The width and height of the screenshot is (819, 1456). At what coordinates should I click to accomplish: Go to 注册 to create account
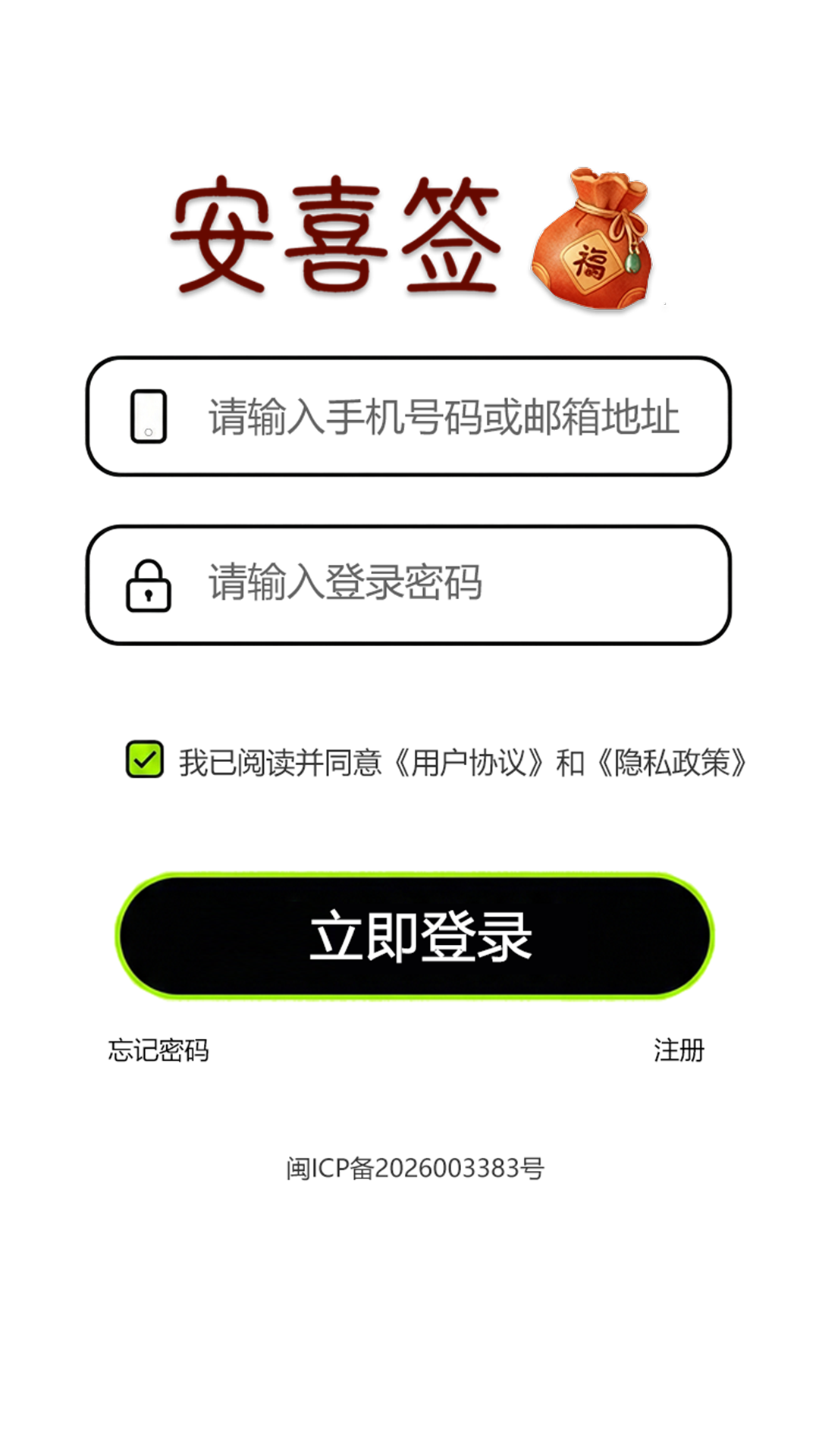pyautogui.click(x=679, y=1050)
